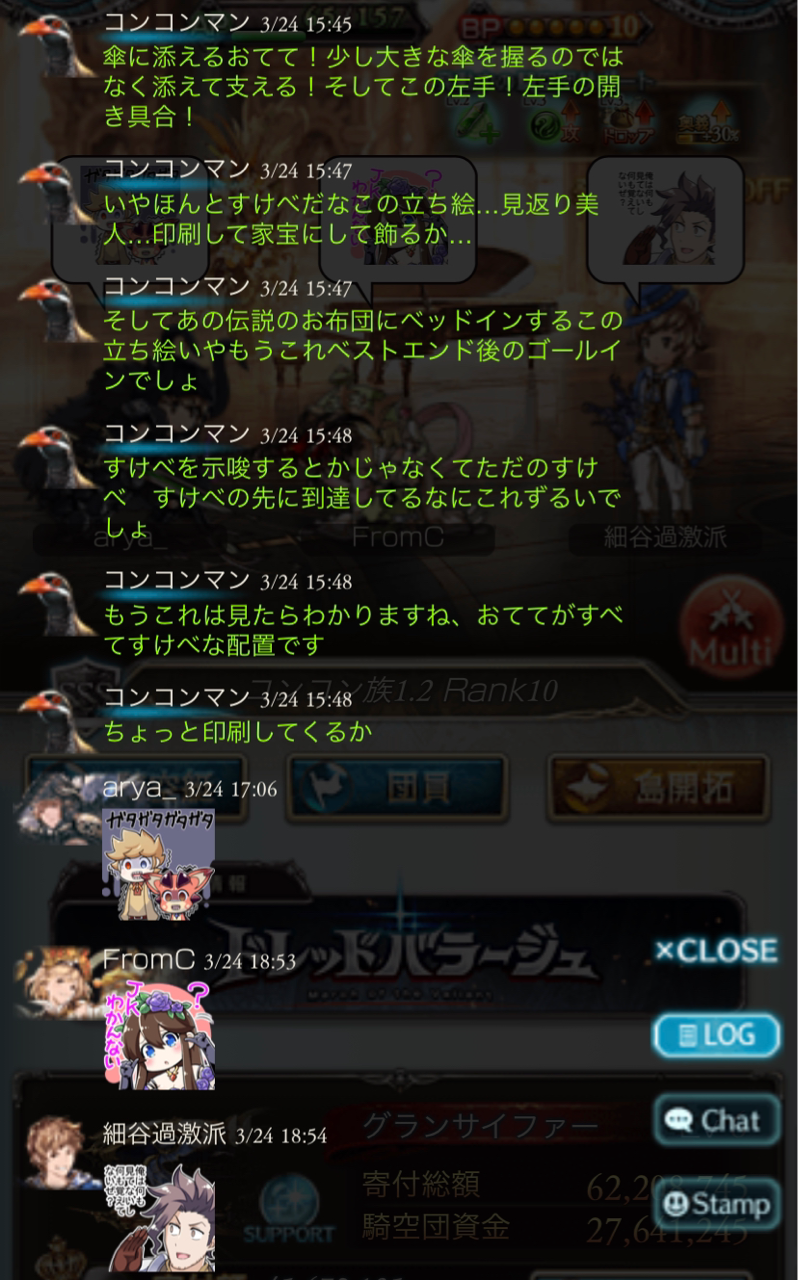Tap arya_'s avatar in chat

point(58,808)
